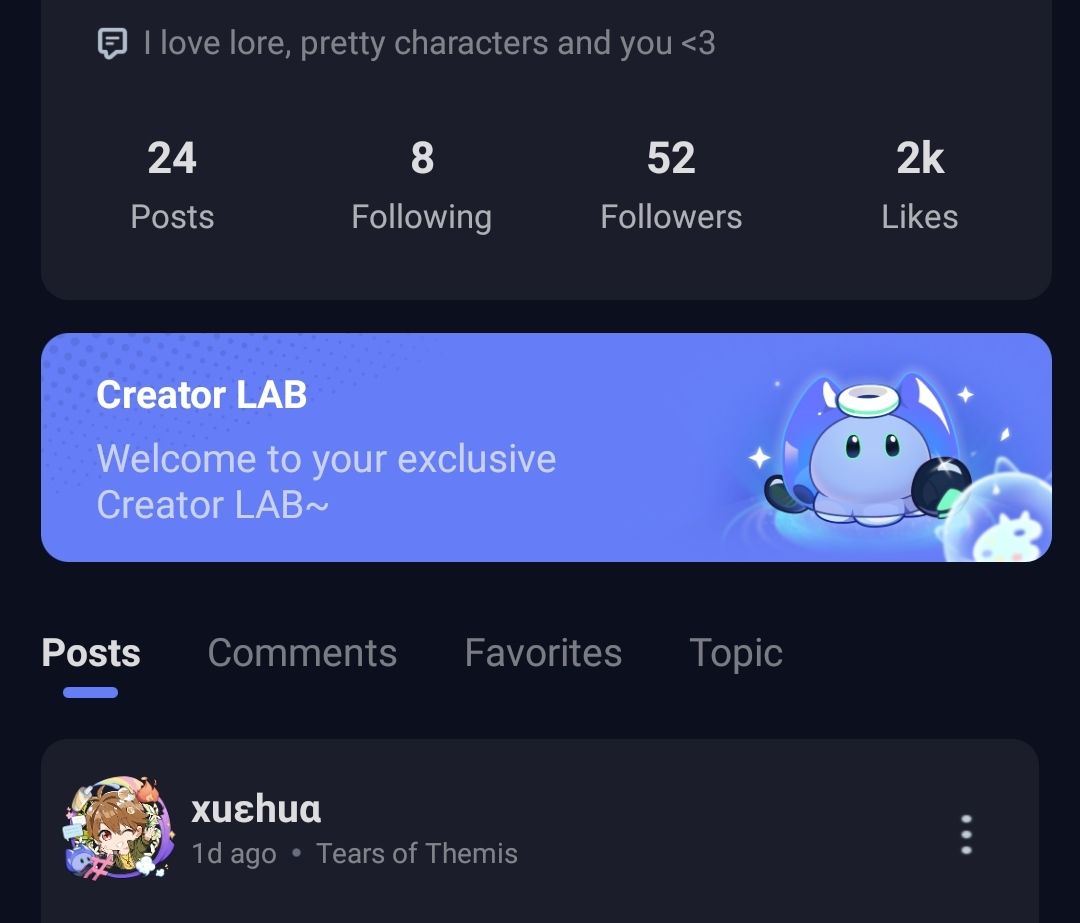Open the Creator LAB banner
This screenshot has height=923, width=1080.
pos(545,447)
